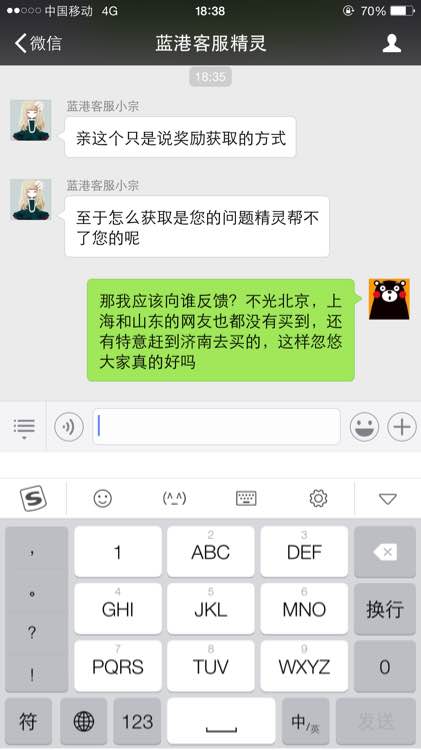
Task: Tap the 换行 newline key
Action: [385, 609]
